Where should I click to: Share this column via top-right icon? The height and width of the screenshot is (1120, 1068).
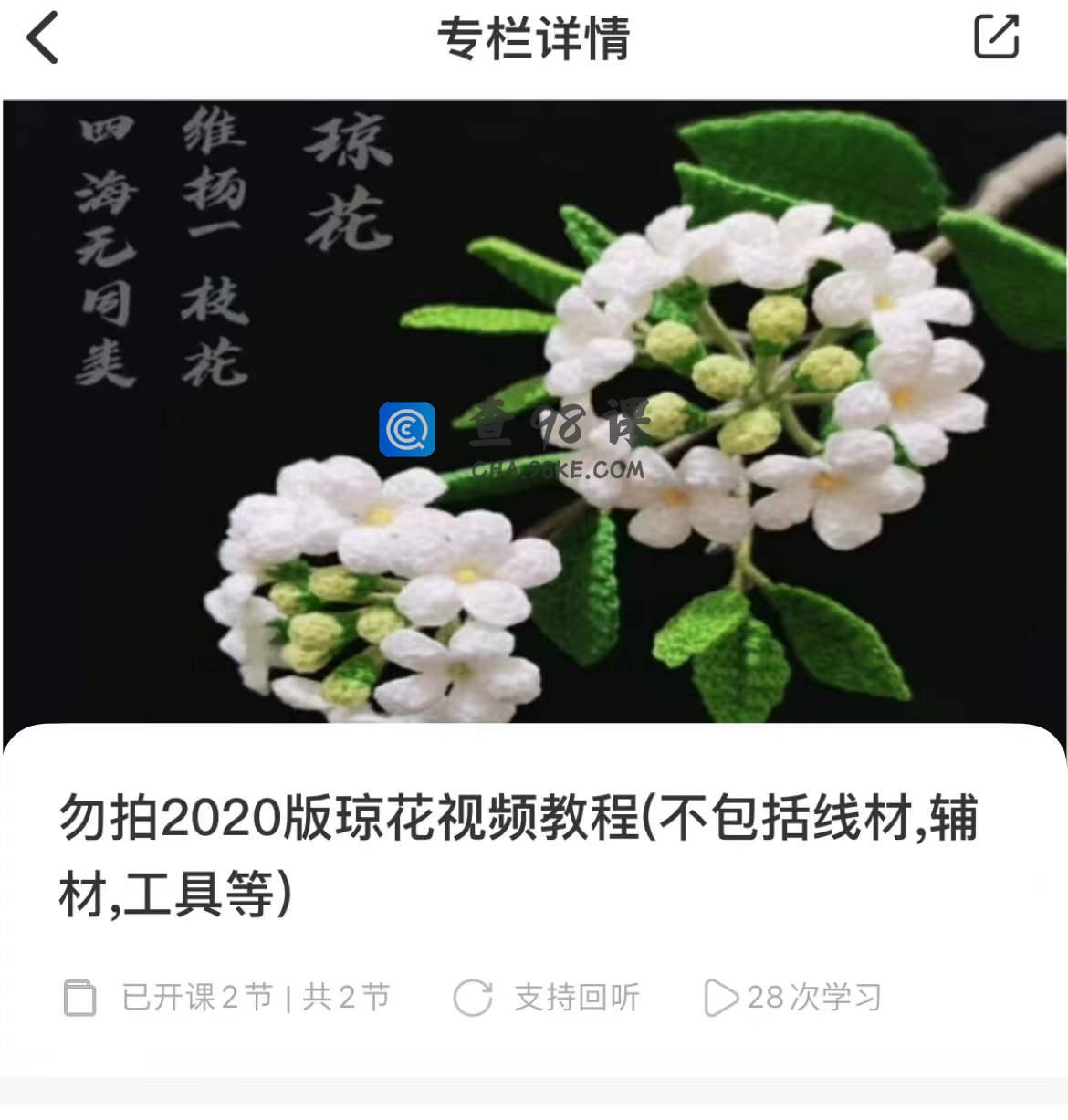coord(995,37)
